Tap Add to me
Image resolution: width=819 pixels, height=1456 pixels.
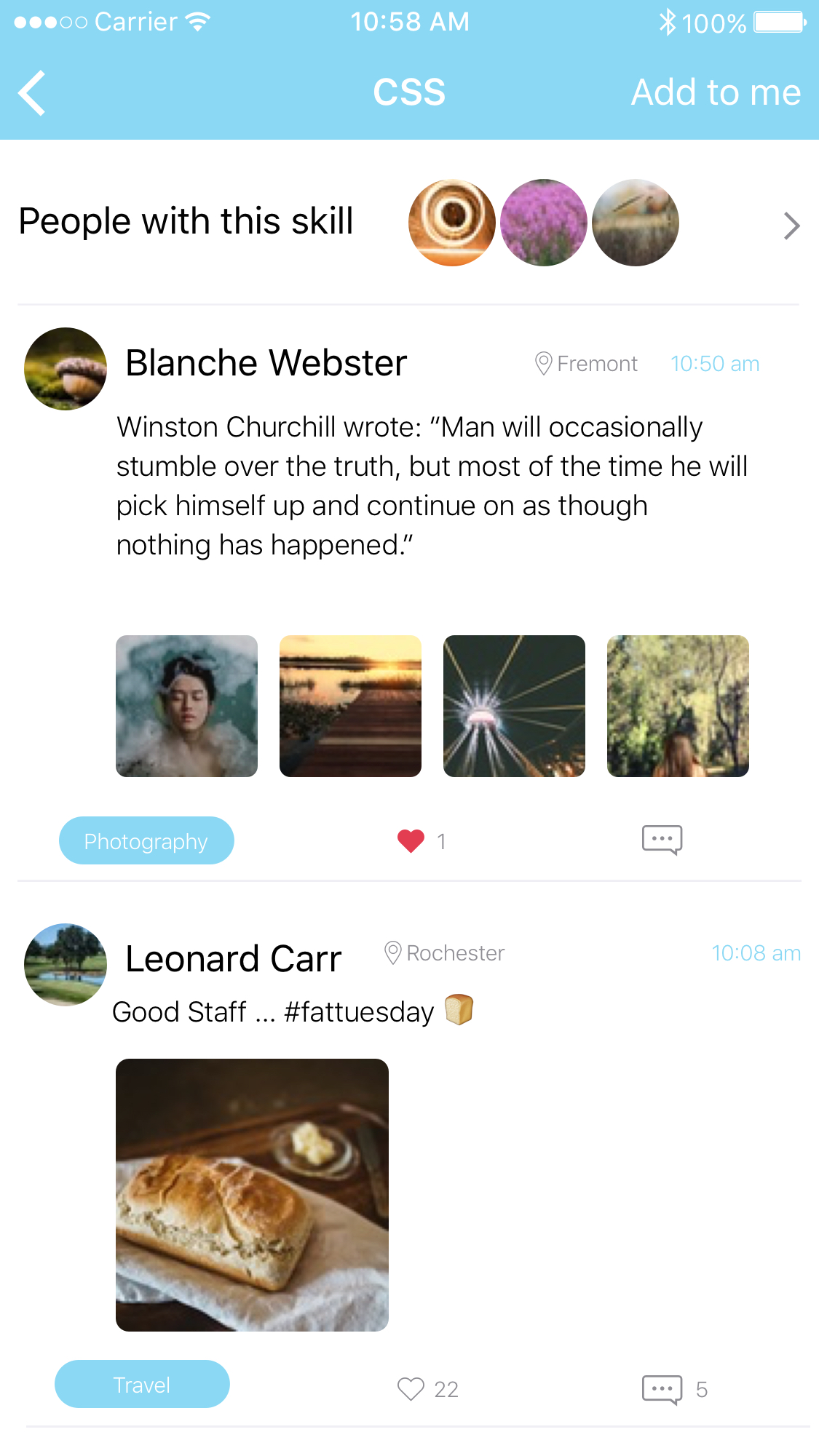pos(716,92)
